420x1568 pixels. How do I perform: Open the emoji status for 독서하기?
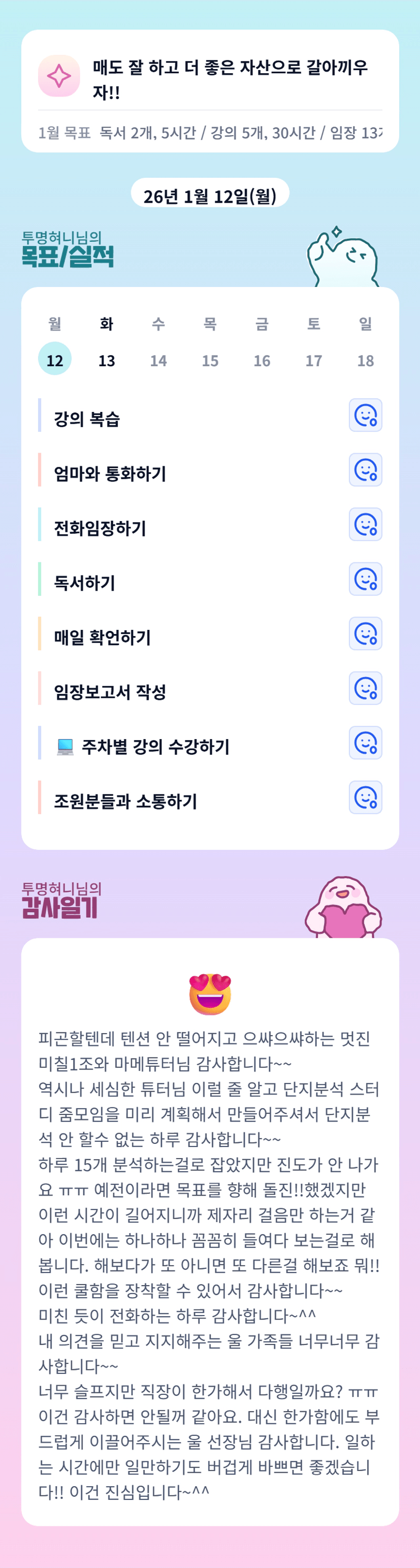tap(365, 579)
